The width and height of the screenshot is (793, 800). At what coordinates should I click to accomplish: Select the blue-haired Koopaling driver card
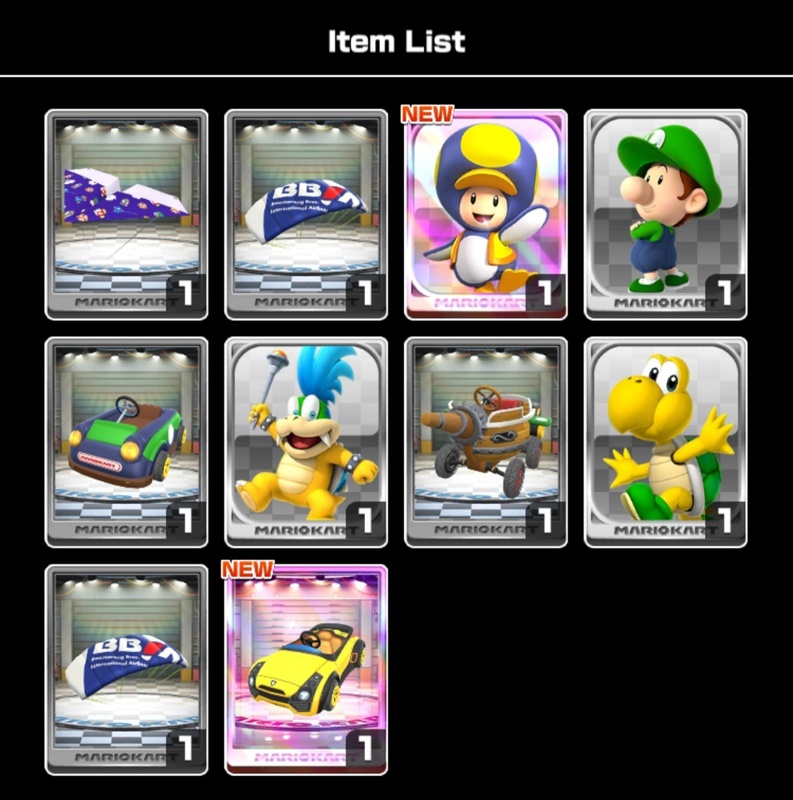(306, 442)
